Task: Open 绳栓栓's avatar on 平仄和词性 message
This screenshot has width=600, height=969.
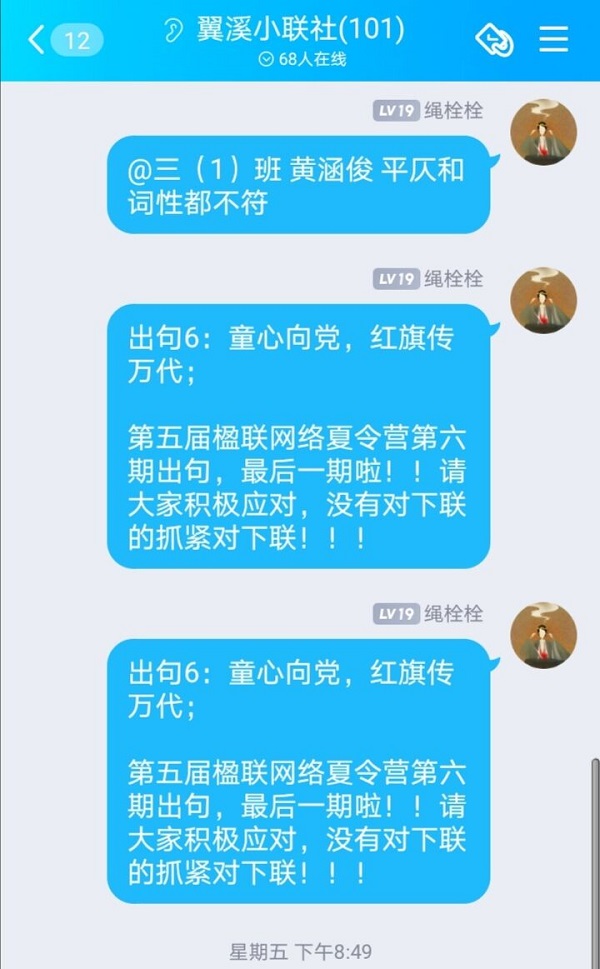Action: 543,132
